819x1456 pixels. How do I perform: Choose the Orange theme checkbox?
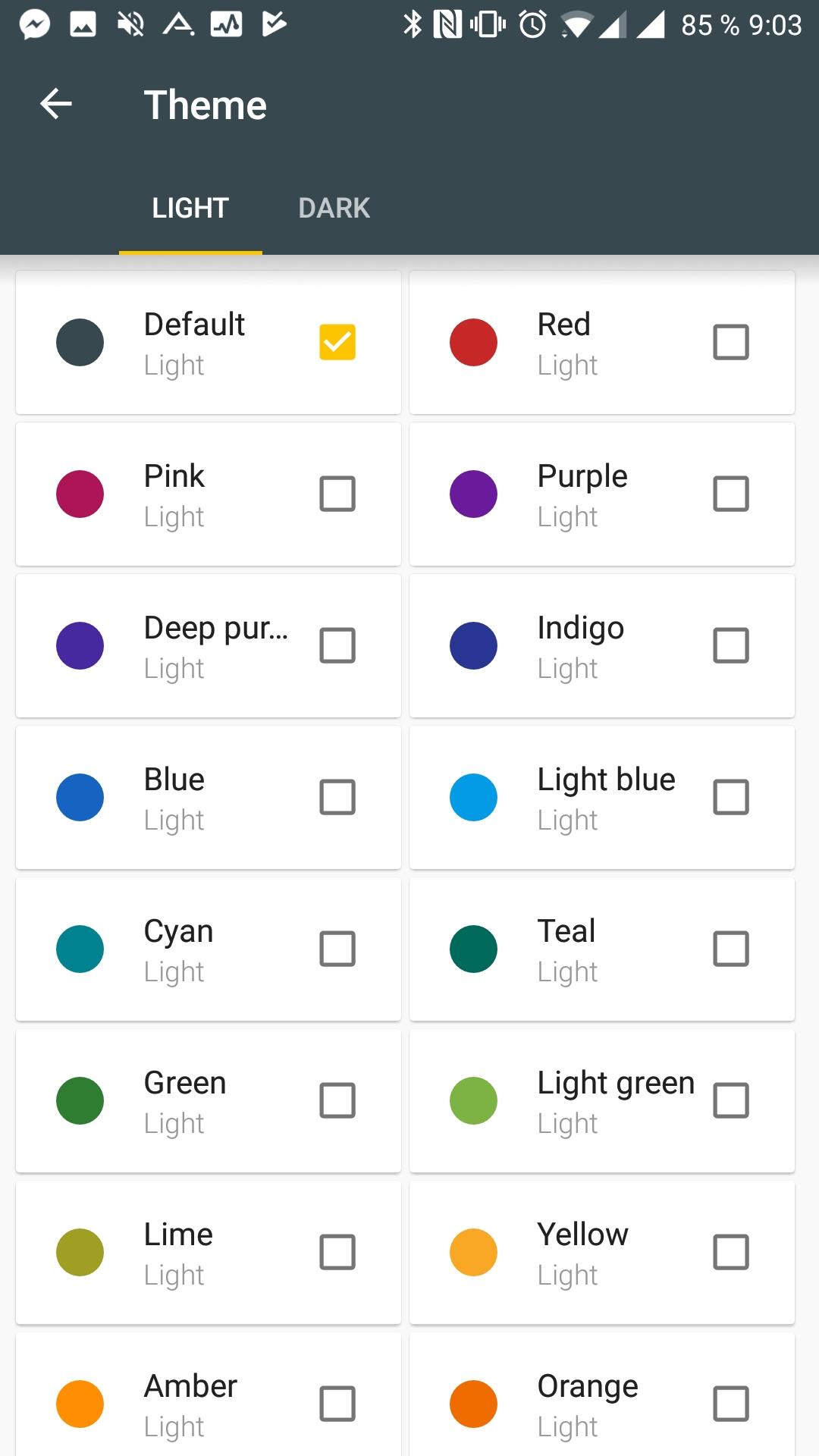click(731, 1404)
